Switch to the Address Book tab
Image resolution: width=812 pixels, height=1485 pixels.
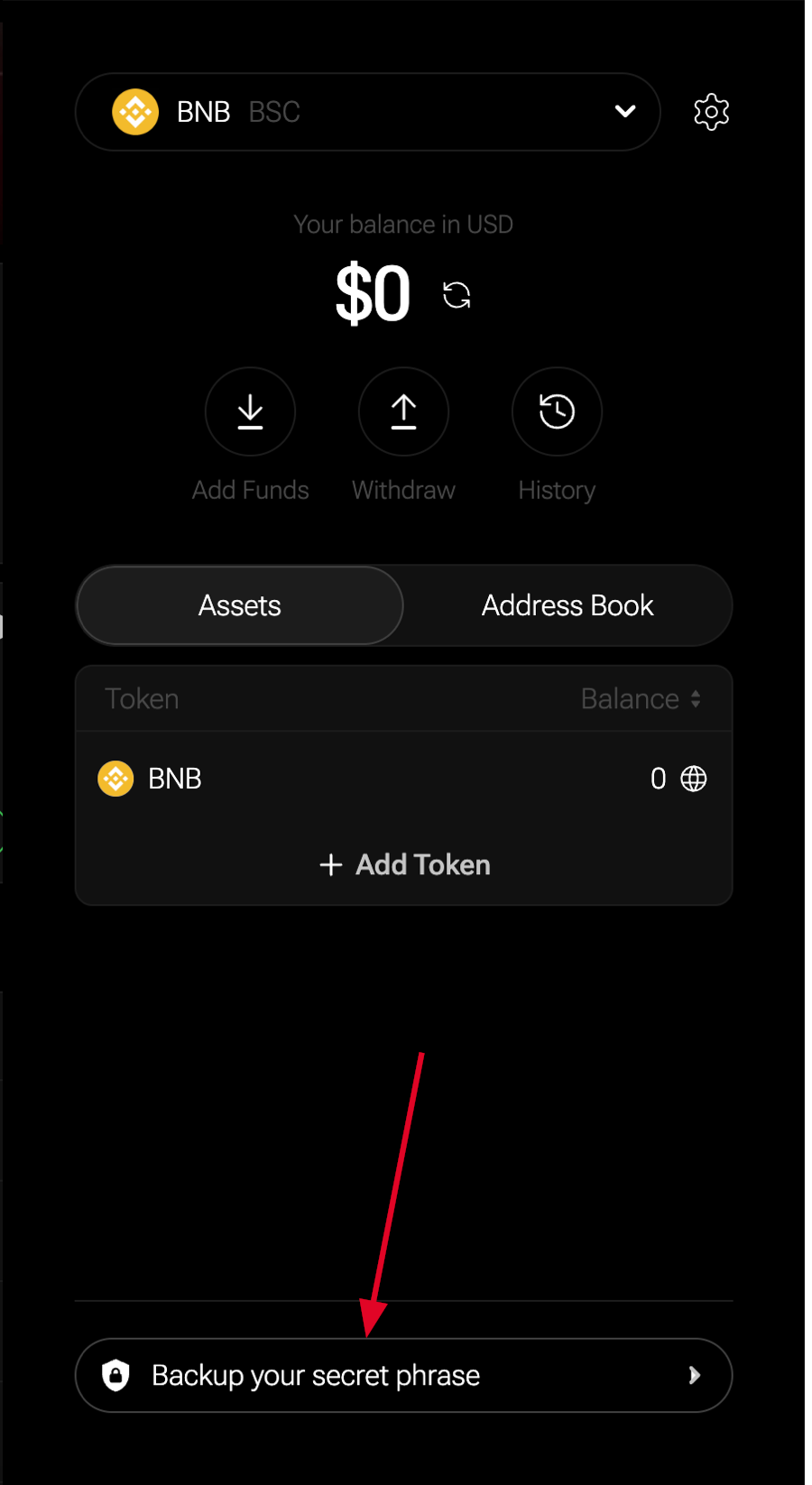567,605
